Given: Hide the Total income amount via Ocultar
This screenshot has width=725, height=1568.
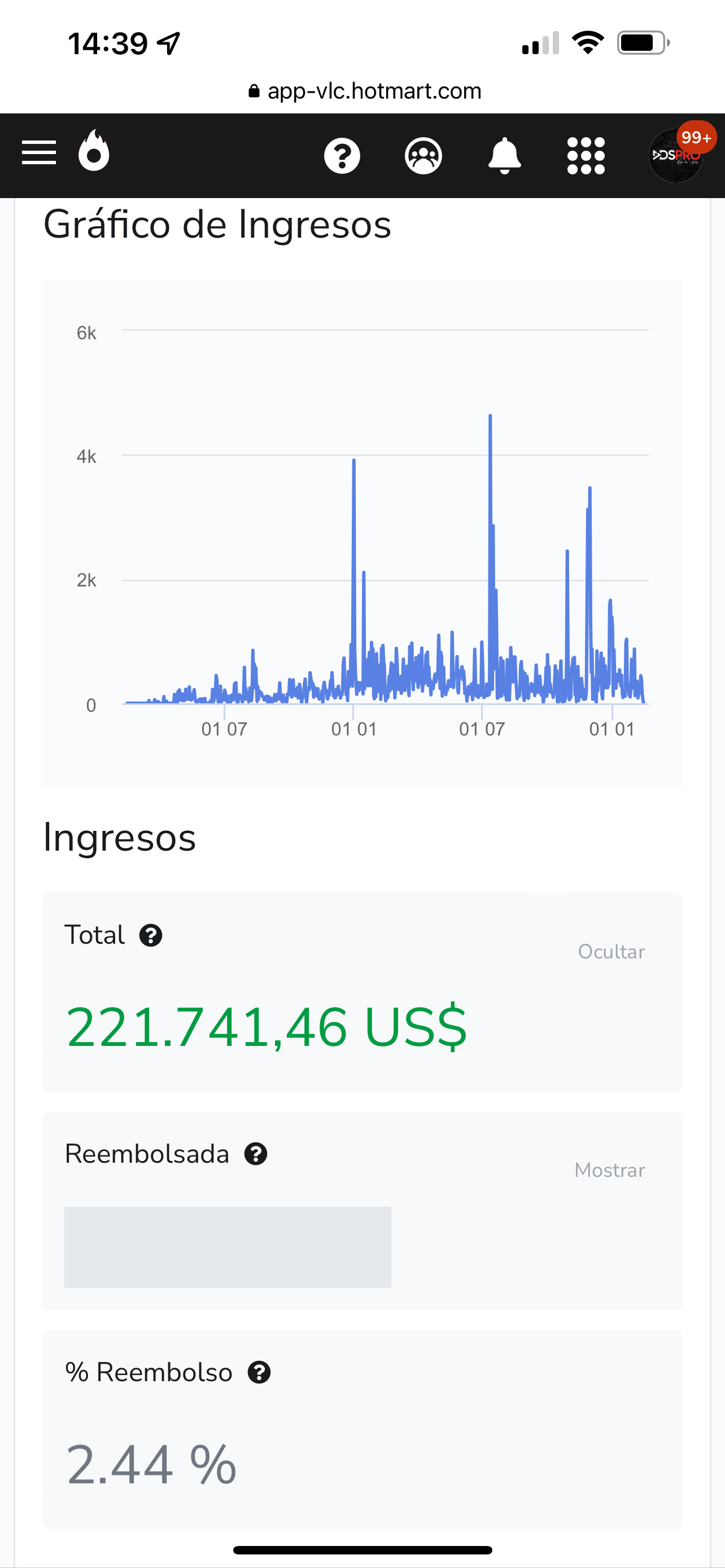Looking at the screenshot, I should (611, 952).
